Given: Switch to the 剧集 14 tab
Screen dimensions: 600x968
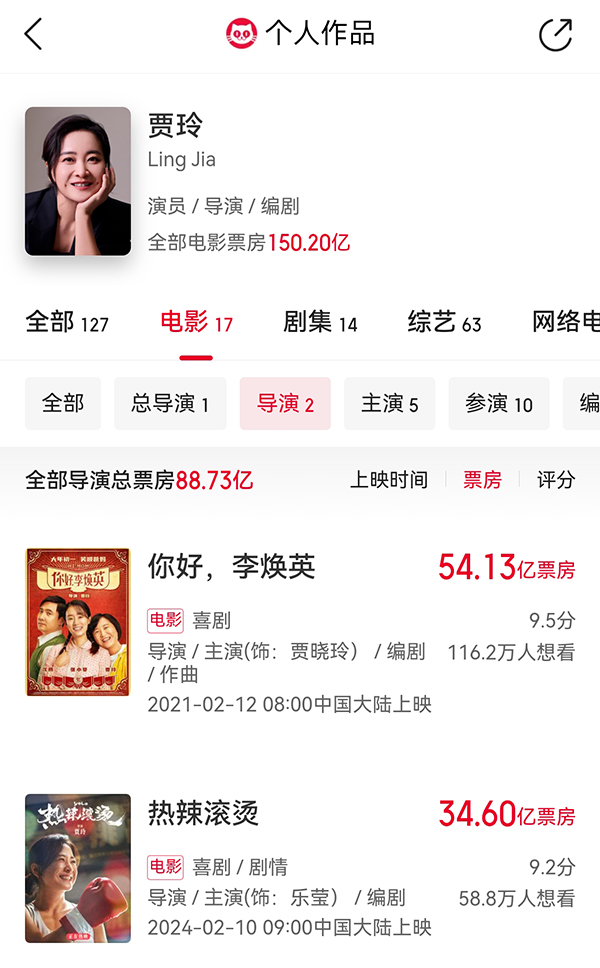Looking at the screenshot, I should [x=320, y=323].
